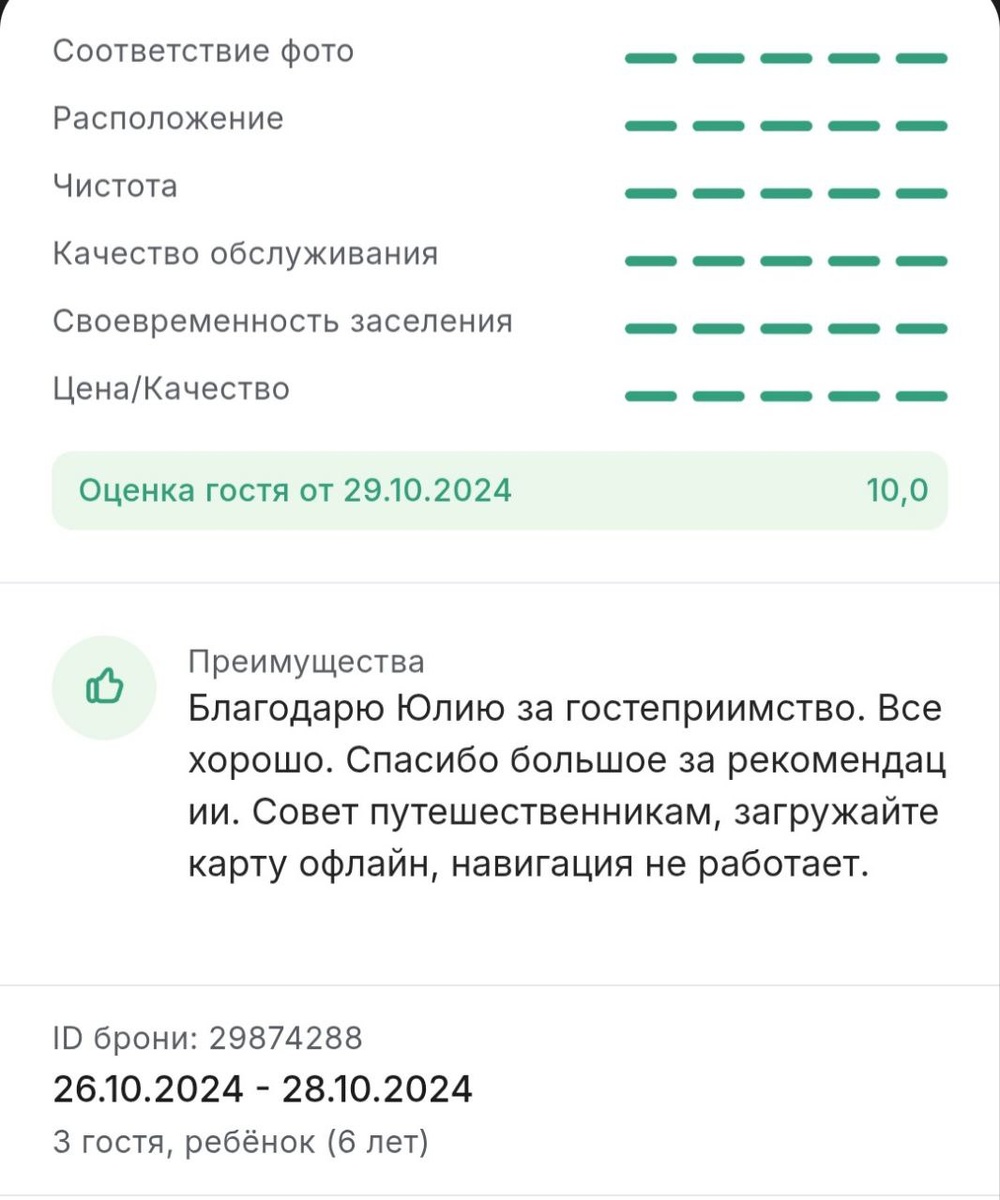This screenshot has height=1200, width=1000.
Task: Toggle the first segment of the Расположение bar
Action: click(x=651, y=126)
